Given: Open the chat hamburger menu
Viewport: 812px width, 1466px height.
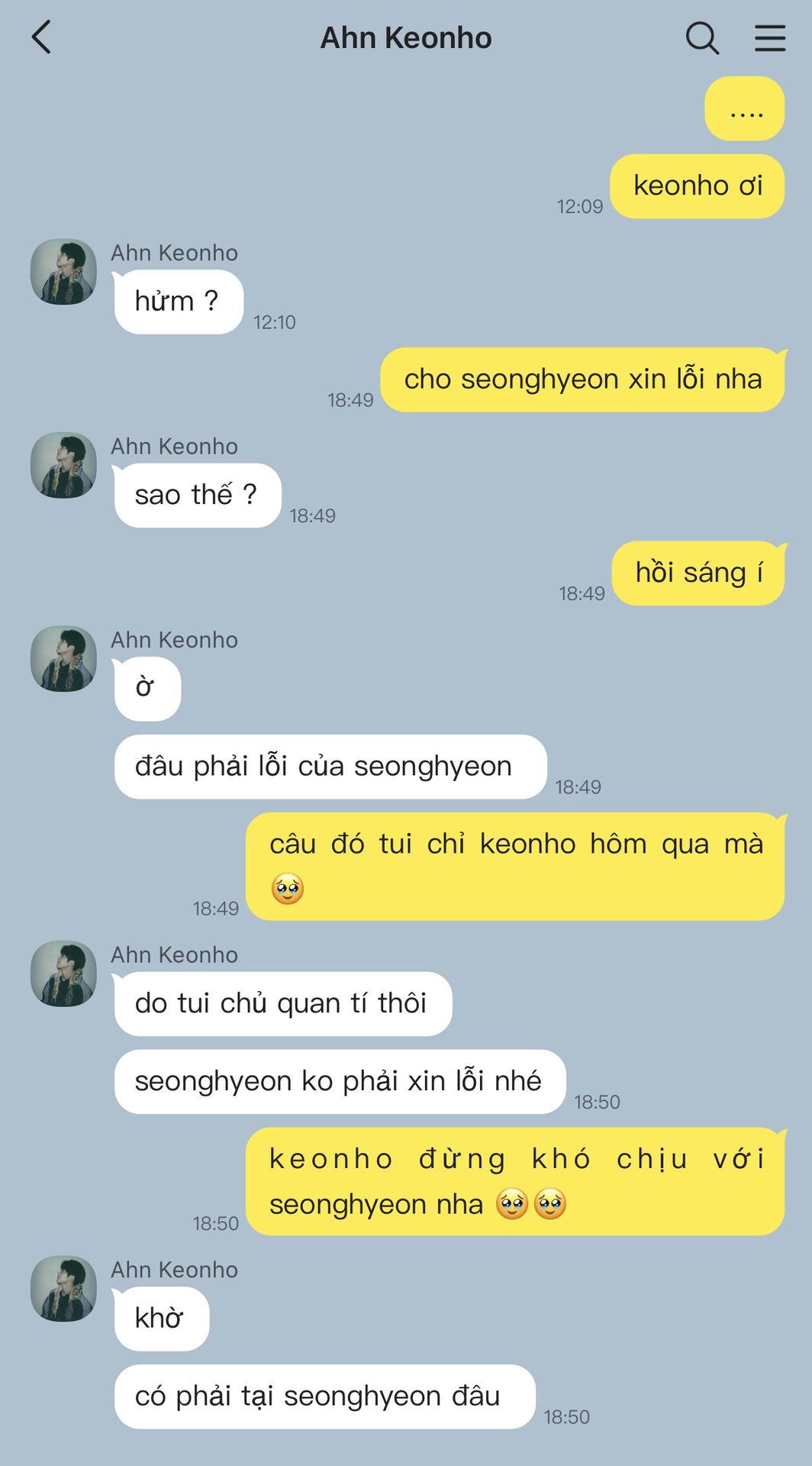Looking at the screenshot, I should (770, 37).
